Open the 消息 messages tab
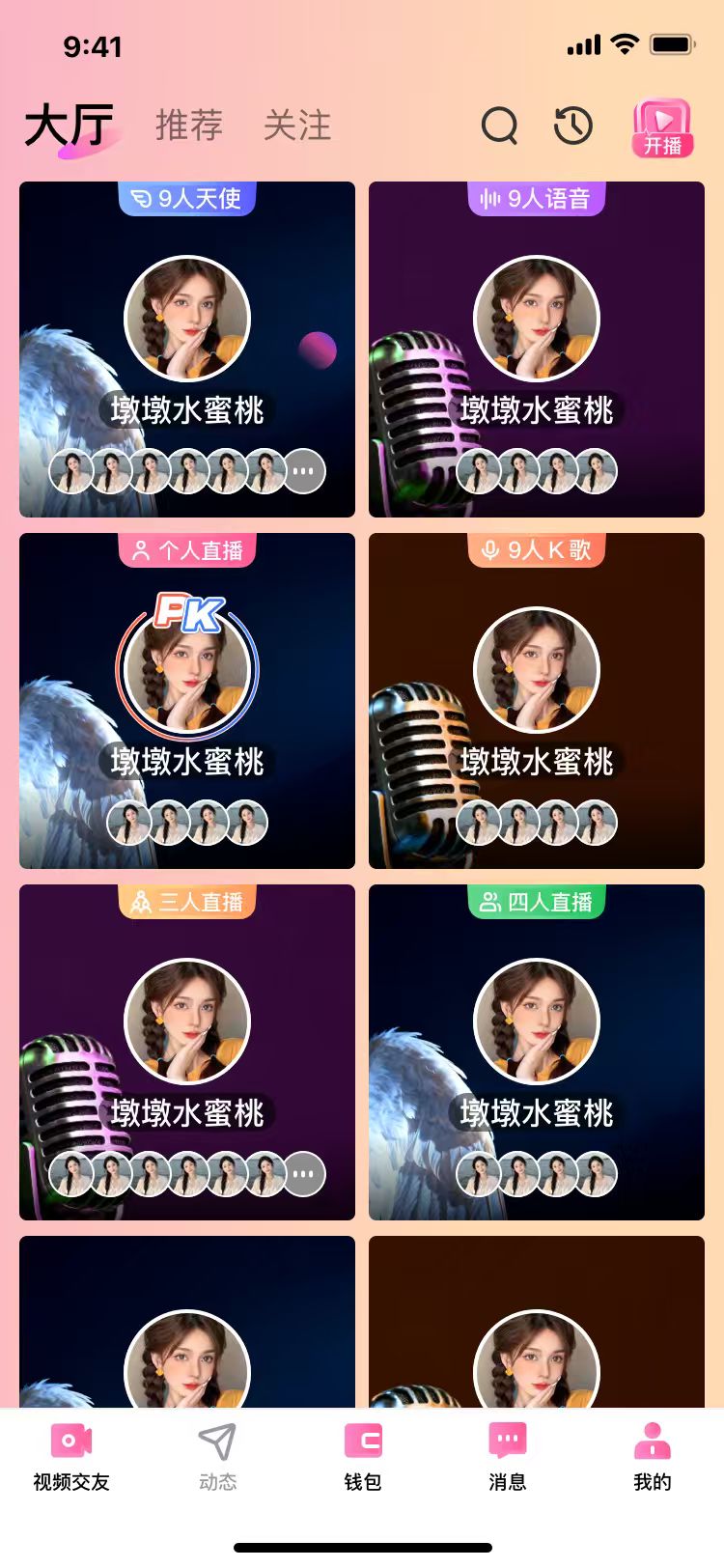Viewport: 724px width, 1568px height. pyautogui.click(x=508, y=1457)
